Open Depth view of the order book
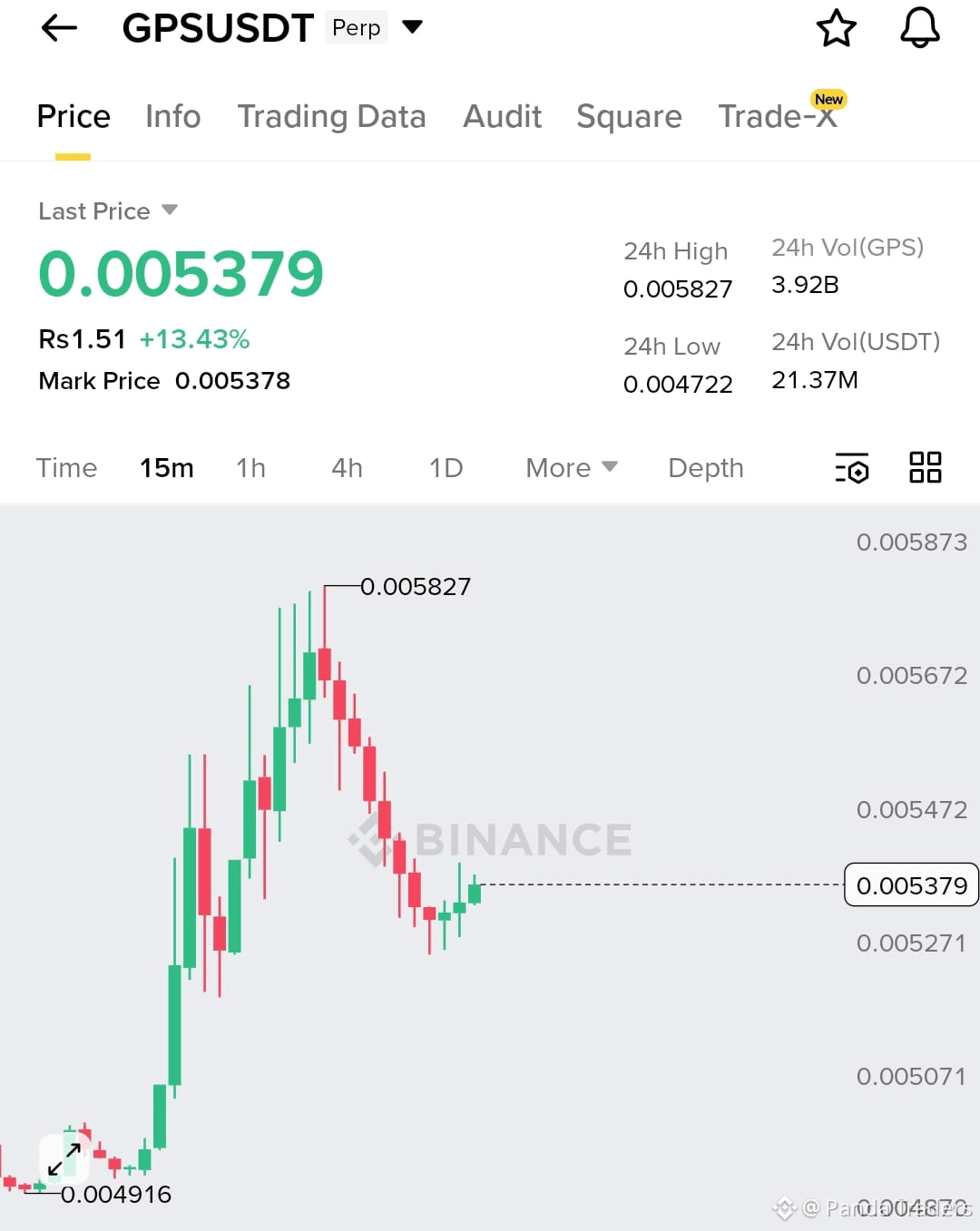 (x=705, y=468)
